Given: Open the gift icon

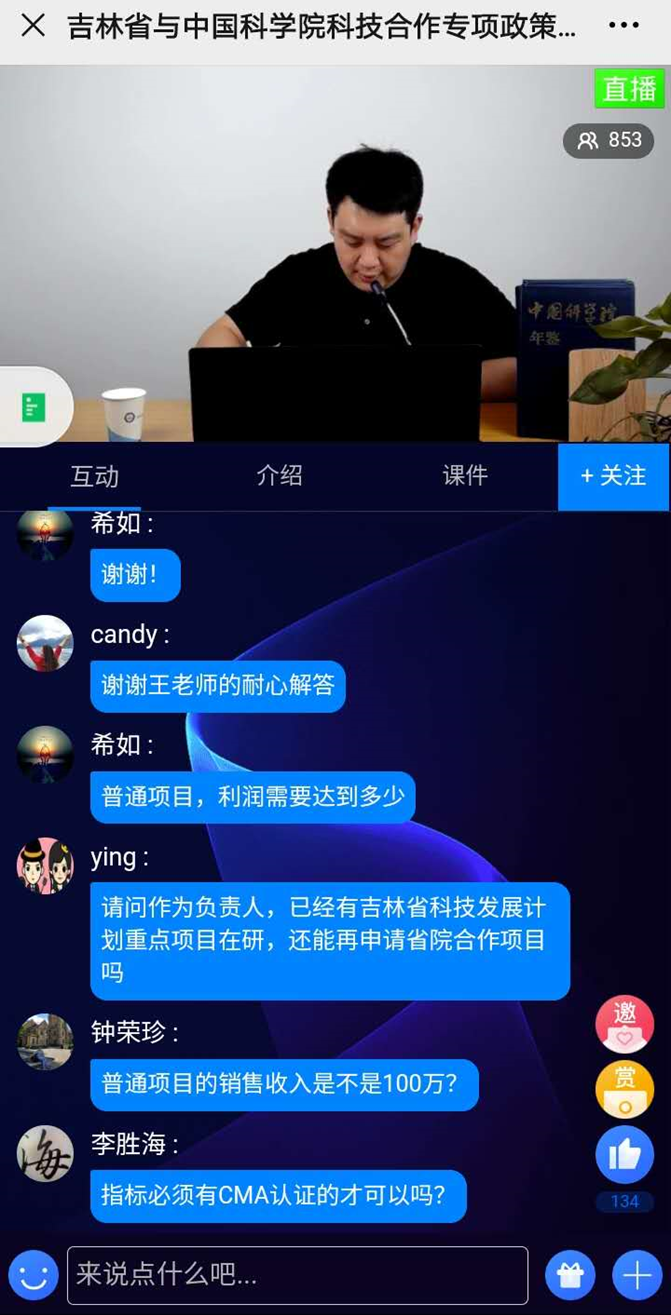Looking at the screenshot, I should [x=570, y=1276].
